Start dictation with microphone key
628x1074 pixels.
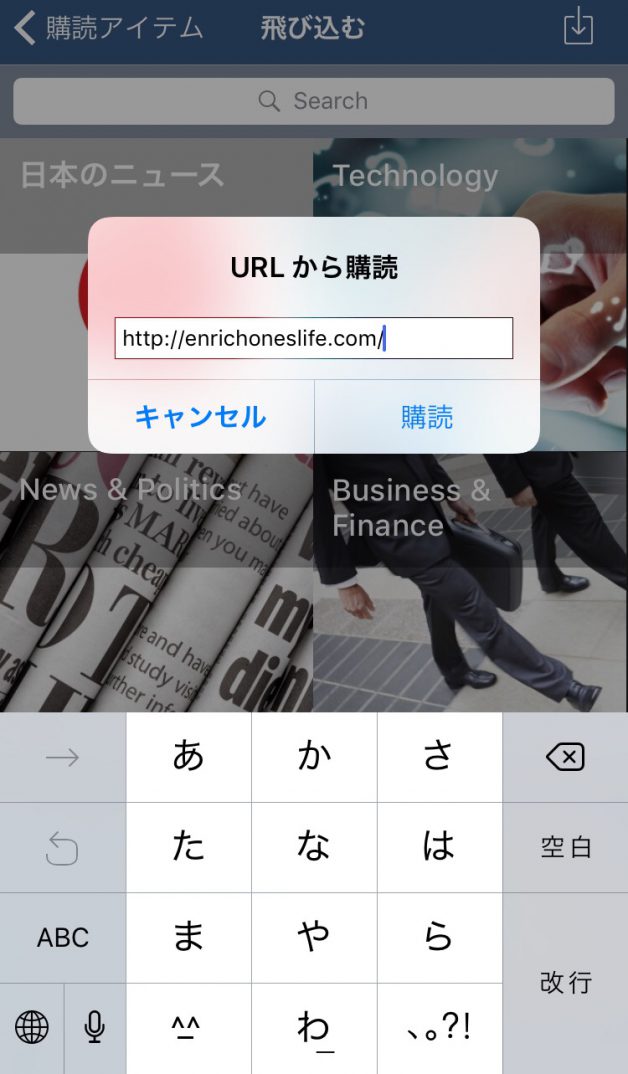coord(95,1026)
